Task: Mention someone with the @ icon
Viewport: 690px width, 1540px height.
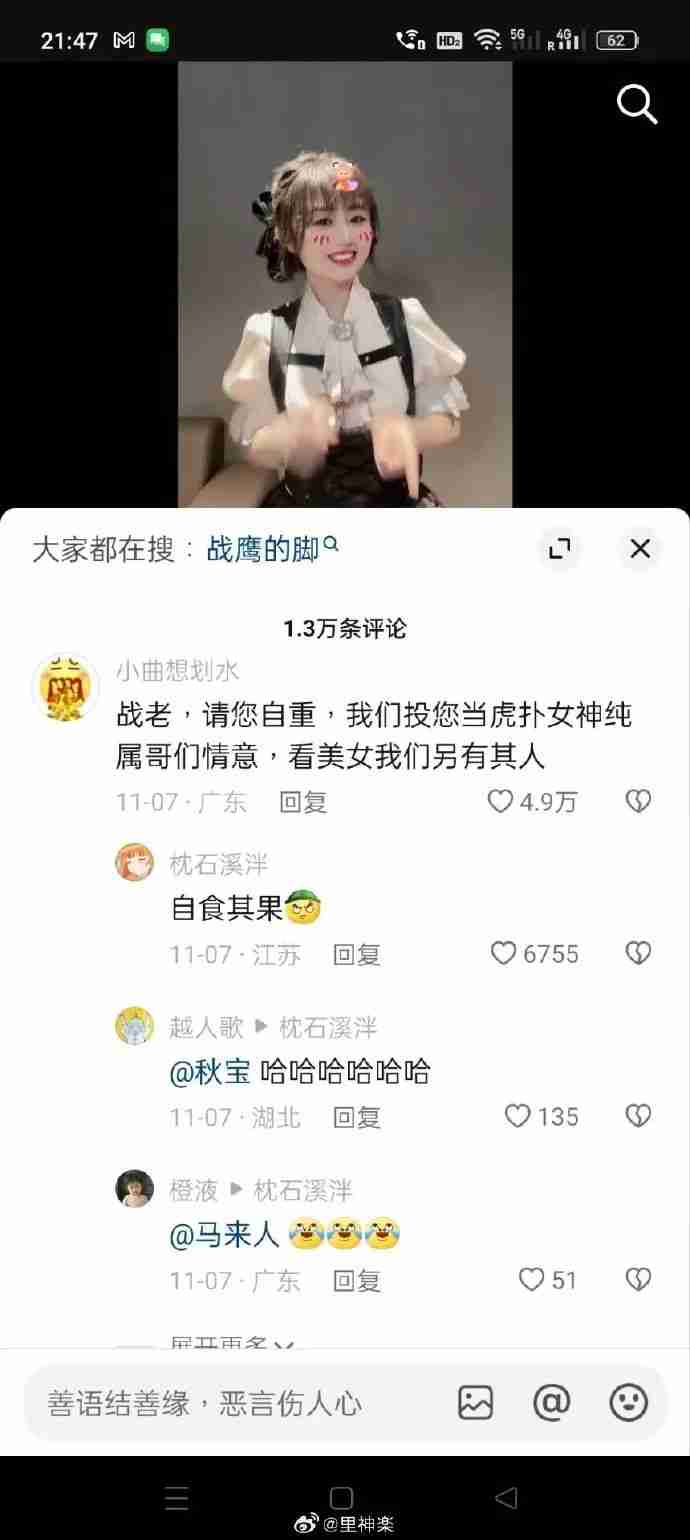Action: [x=551, y=1403]
